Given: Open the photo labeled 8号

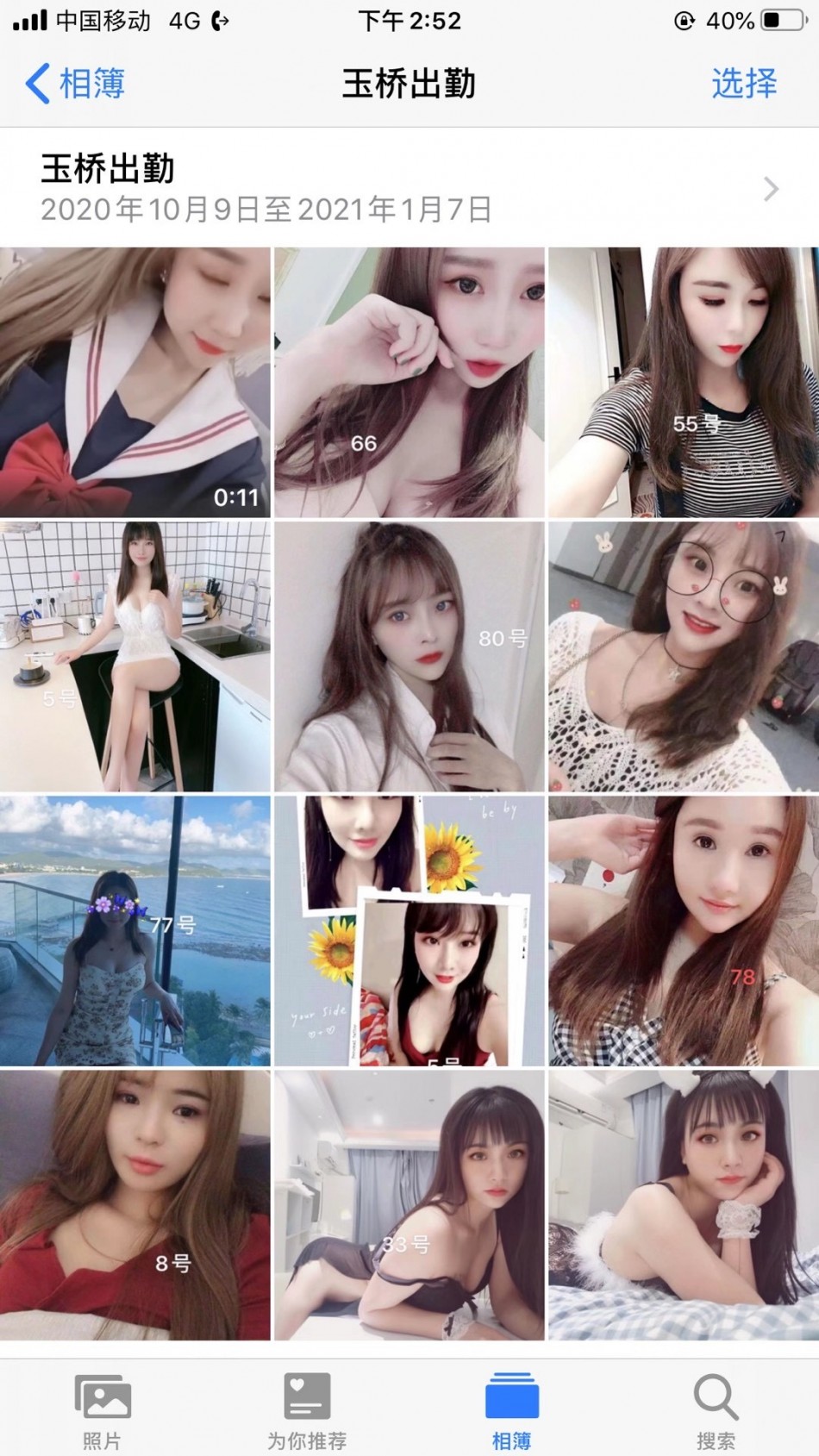Looking at the screenshot, I should pos(134,1204).
